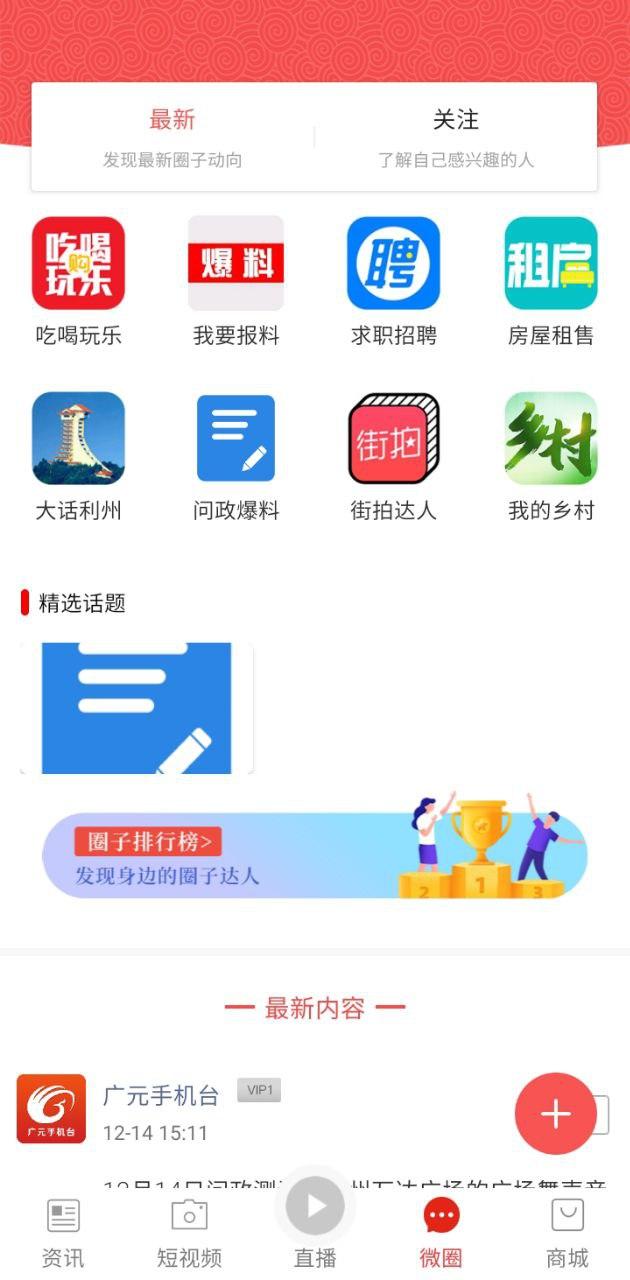Open 我的乡村 circle
630x1280 pixels.
[x=550, y=439]
